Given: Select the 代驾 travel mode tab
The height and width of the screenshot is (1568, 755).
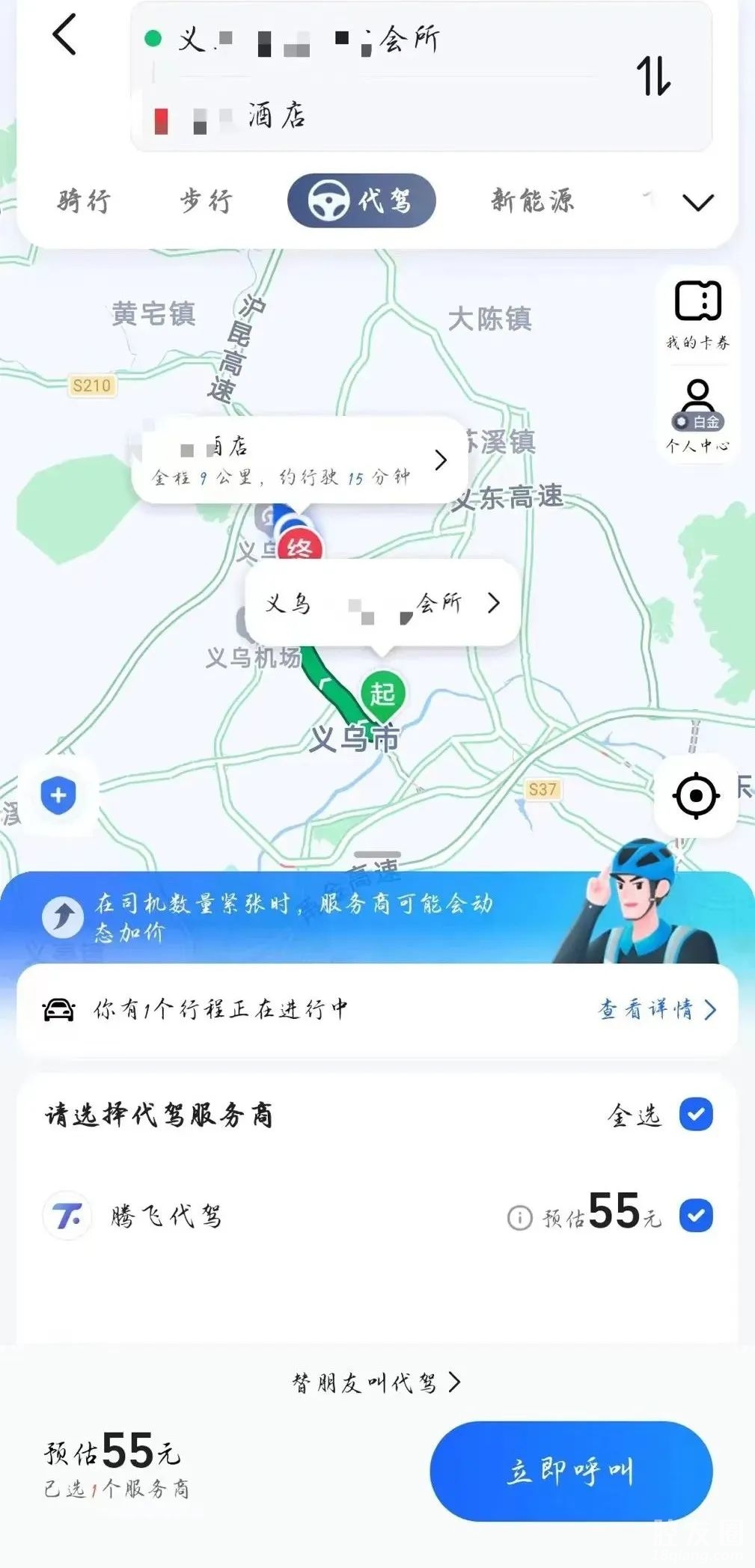Looking at the screenshot, I should coord(361,200).
